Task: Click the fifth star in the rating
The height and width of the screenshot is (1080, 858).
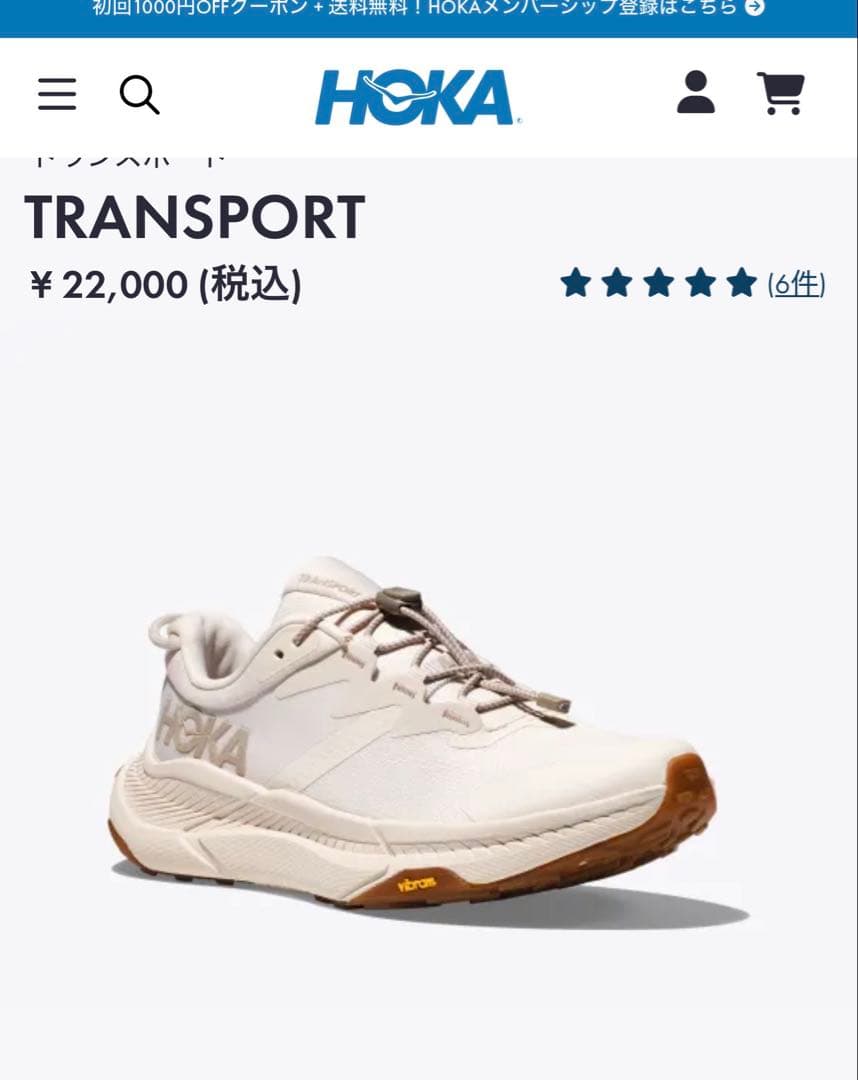Action: 741,283
